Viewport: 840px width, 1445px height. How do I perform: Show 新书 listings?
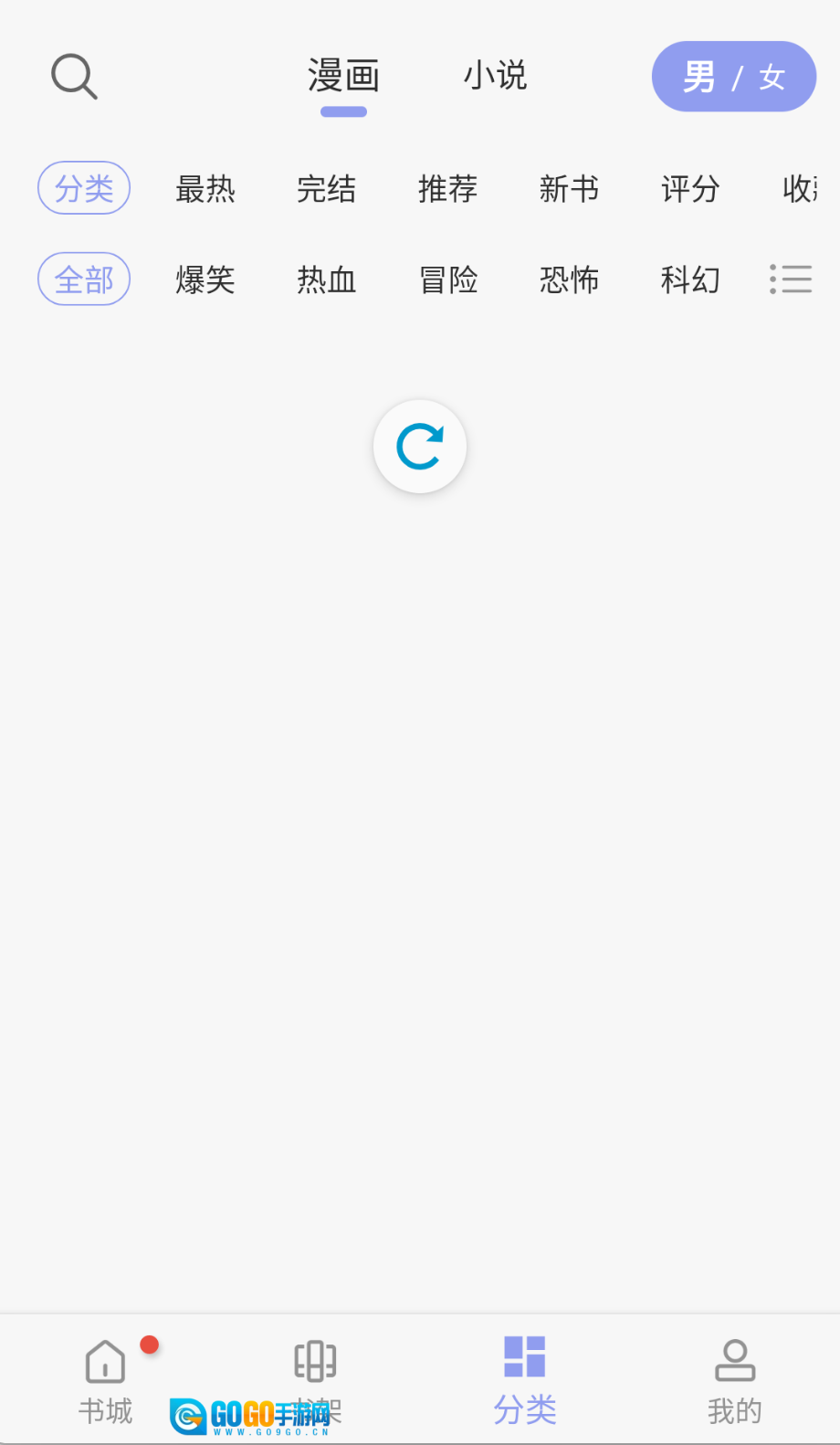pyautogui.click(x=570, y=189)
